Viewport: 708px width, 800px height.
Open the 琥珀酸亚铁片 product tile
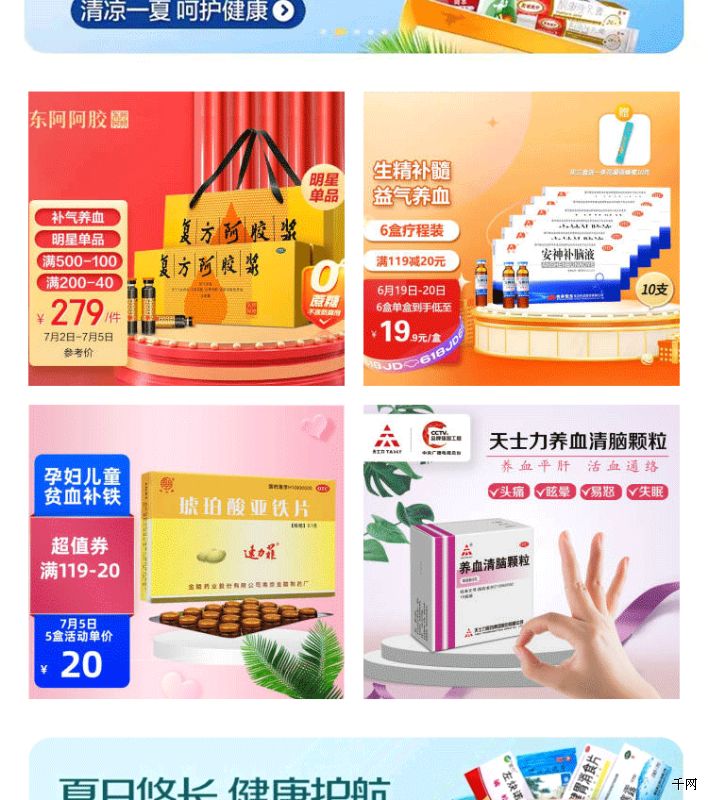pos(186,551)
